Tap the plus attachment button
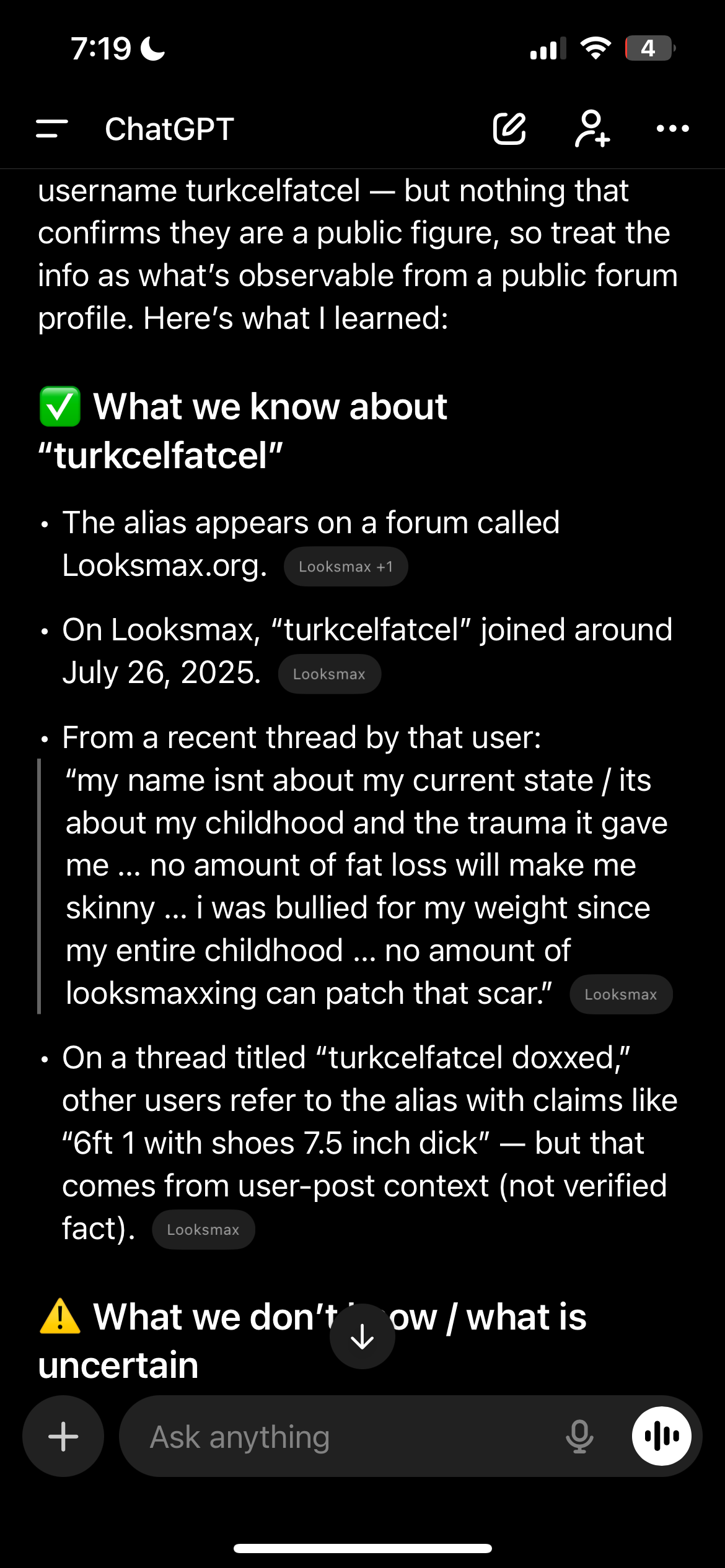This screenshot has width=725, height=1568. tap(63, 1437)
